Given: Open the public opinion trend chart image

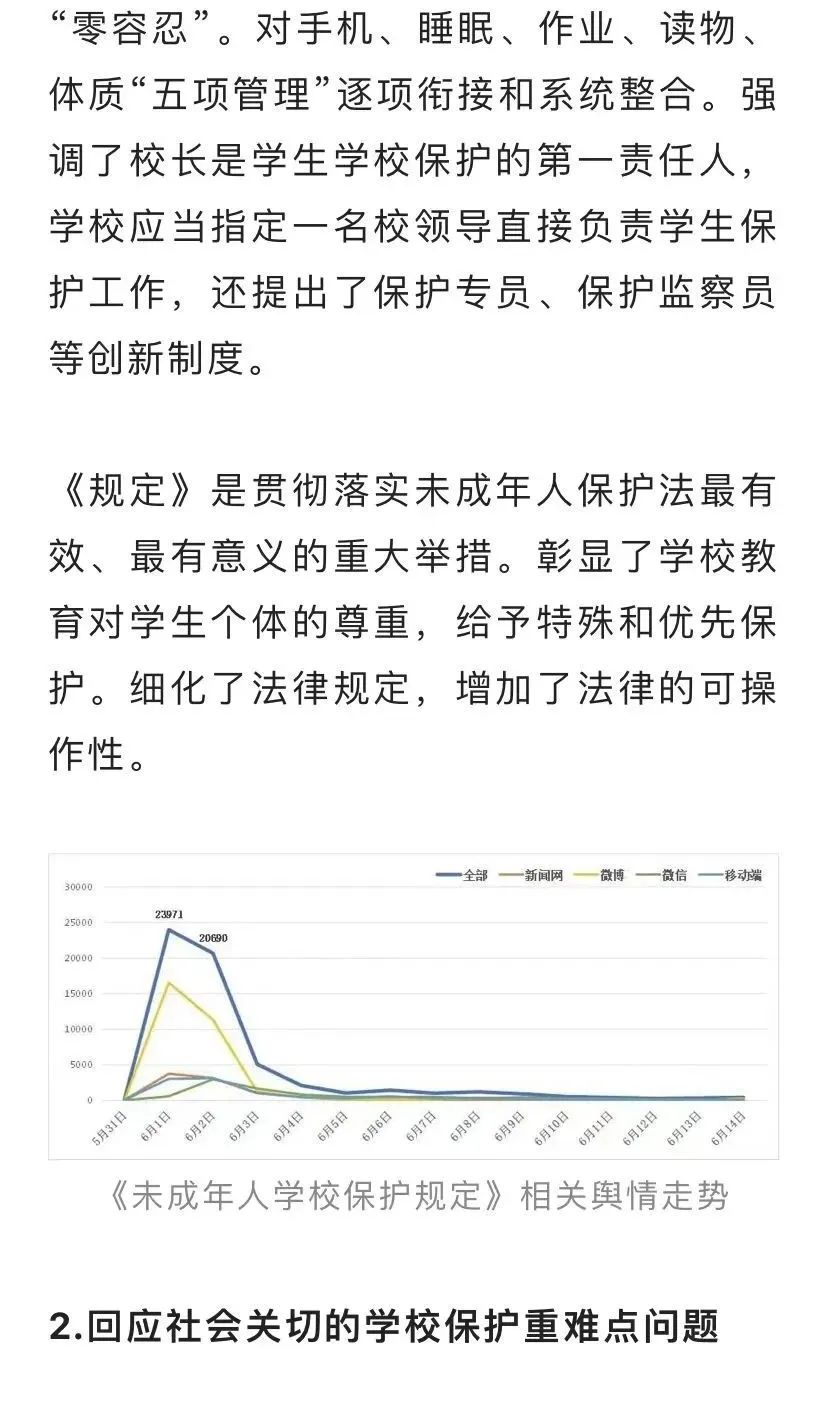Looking at the screenshot, I should coord(413,1005).
